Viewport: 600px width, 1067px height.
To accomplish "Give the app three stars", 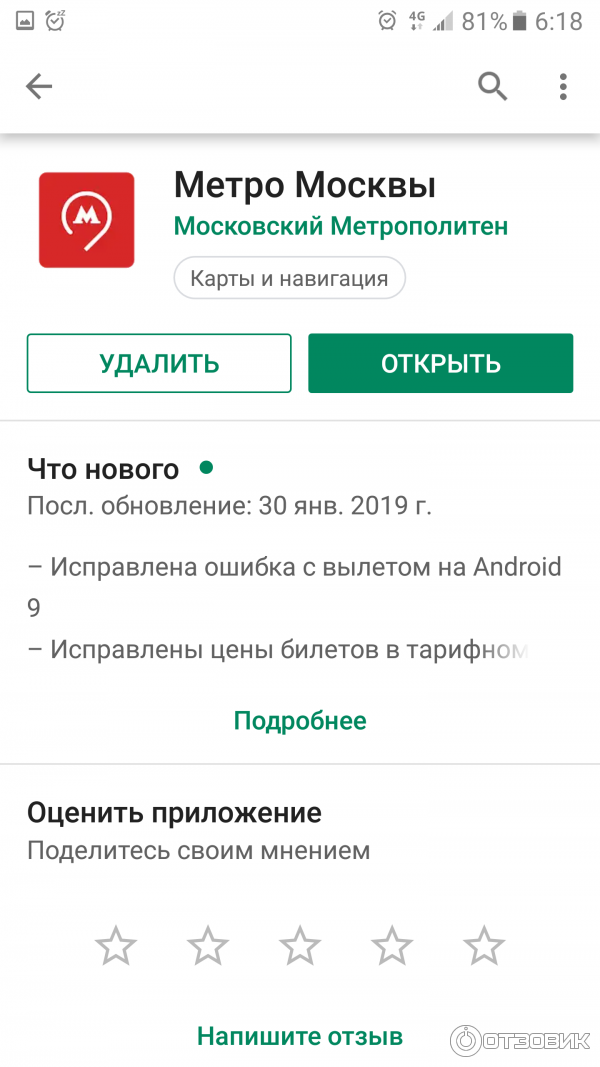I will pos(300,945).
